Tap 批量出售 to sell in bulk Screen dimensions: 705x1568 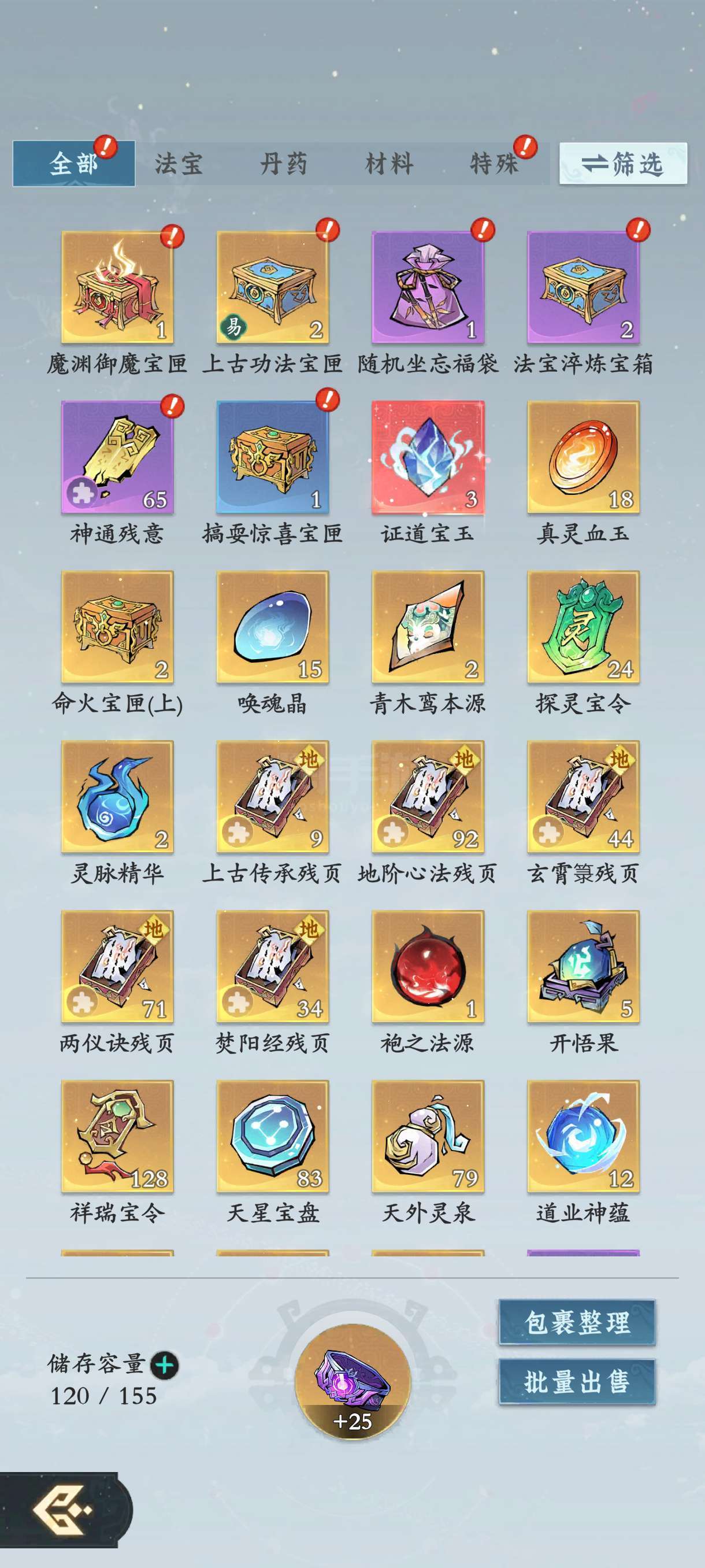pos(577,1382)
